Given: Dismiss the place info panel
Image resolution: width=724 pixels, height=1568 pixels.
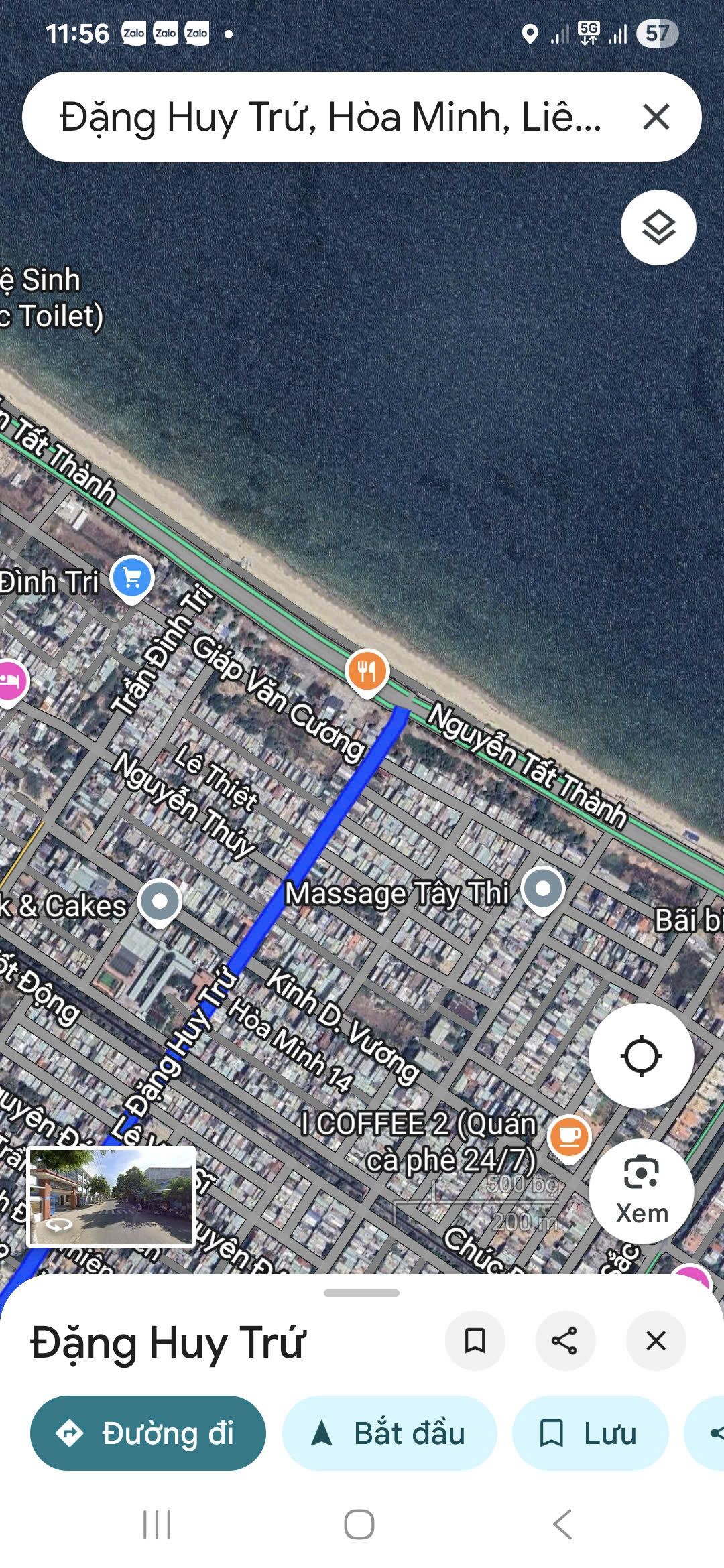Looking at the screenshot, I should click(x=655, y=1341).
